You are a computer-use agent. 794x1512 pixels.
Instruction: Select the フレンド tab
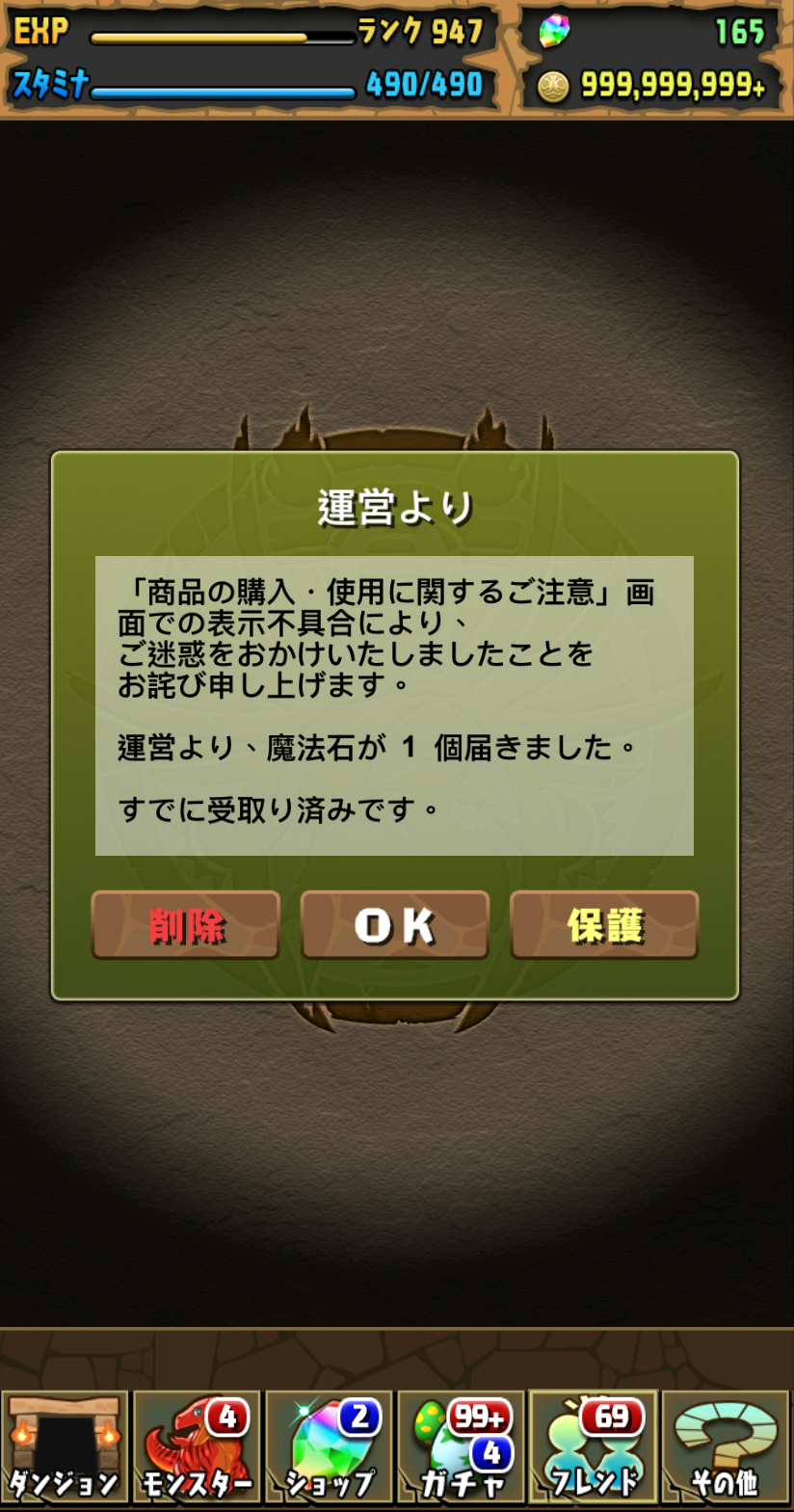(594, 1447)
